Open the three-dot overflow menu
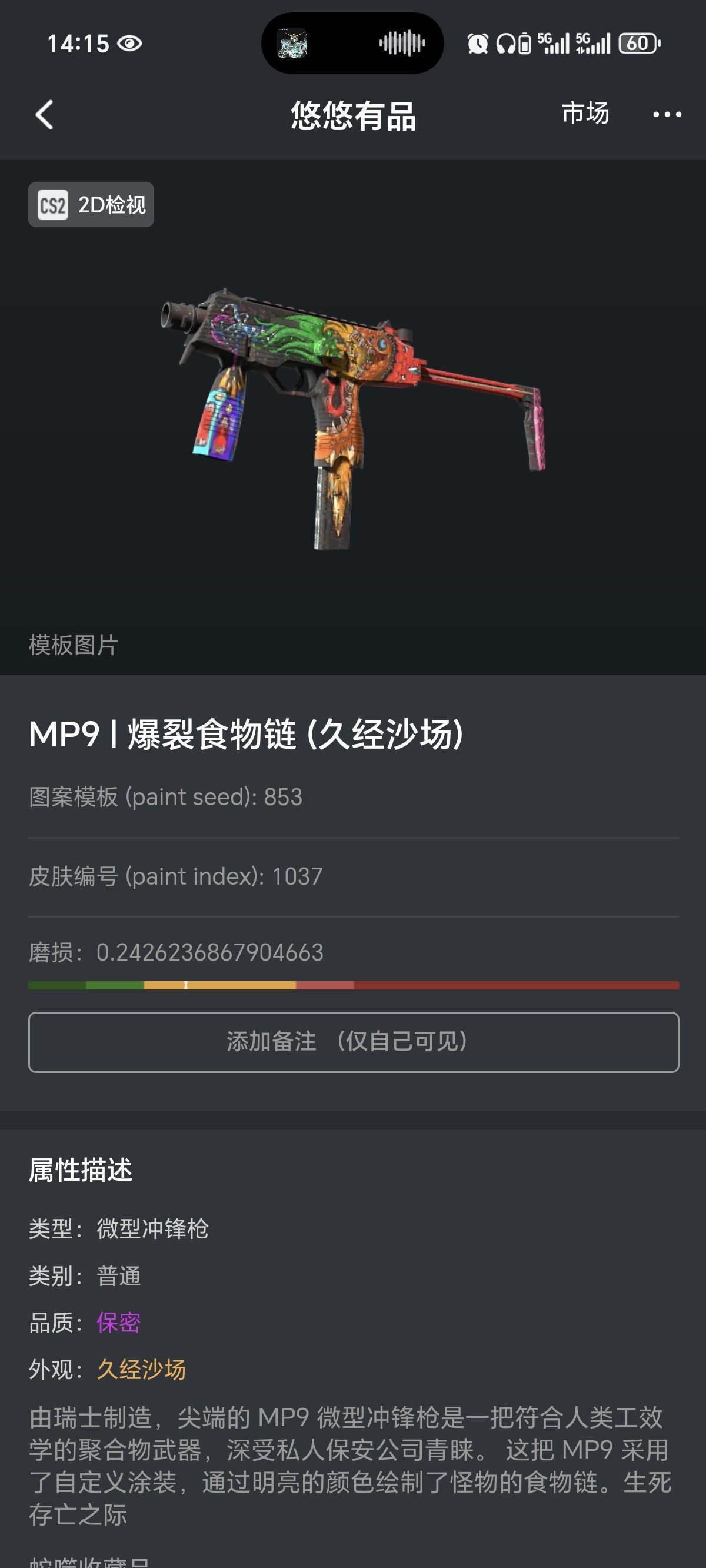 tap(667, 114)
